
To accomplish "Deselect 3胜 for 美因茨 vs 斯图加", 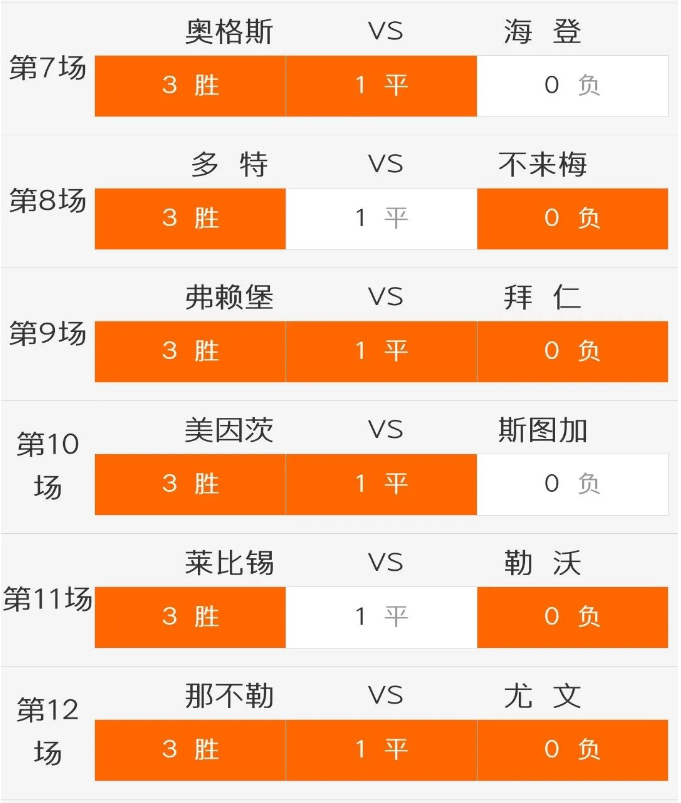I will [190, 484].
